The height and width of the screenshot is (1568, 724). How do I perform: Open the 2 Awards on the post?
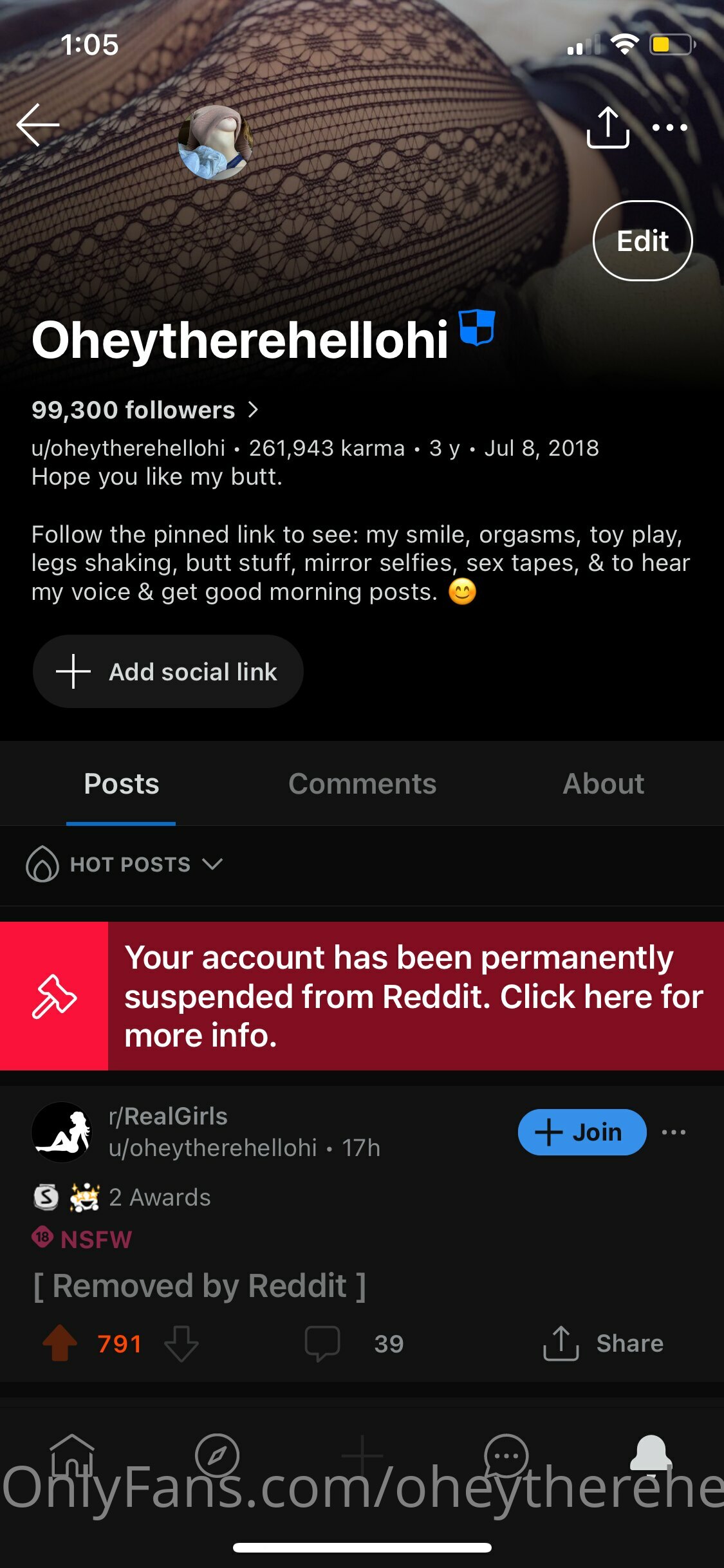point(122,1197)
